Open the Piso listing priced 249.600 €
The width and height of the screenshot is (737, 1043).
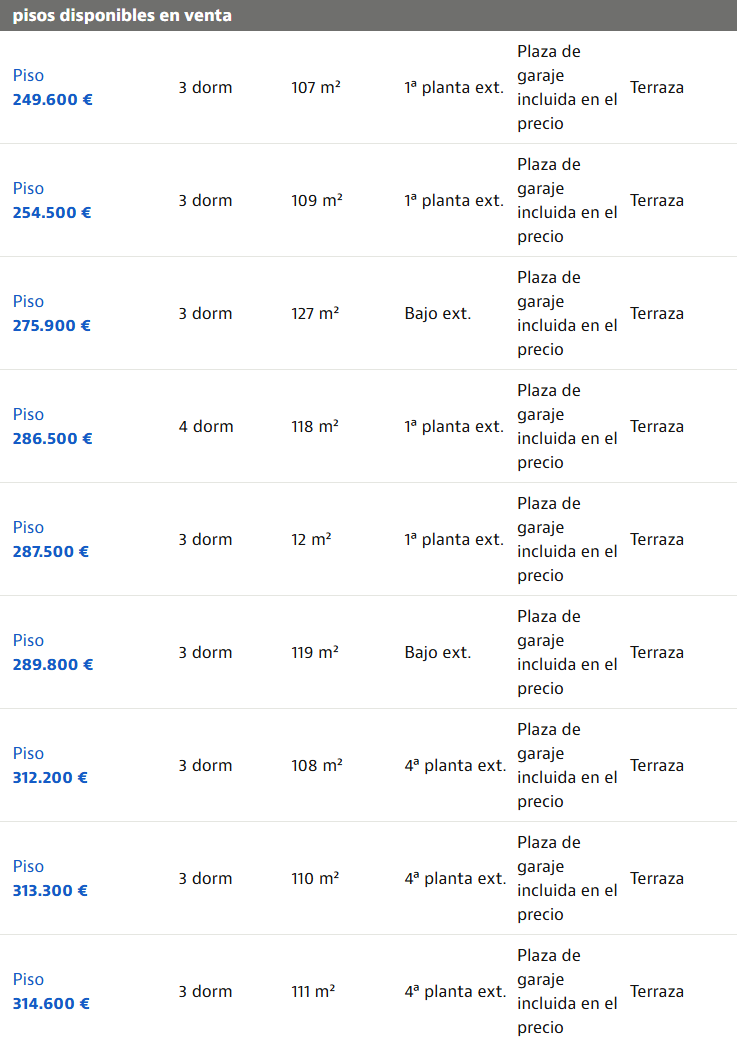point(29,76)
